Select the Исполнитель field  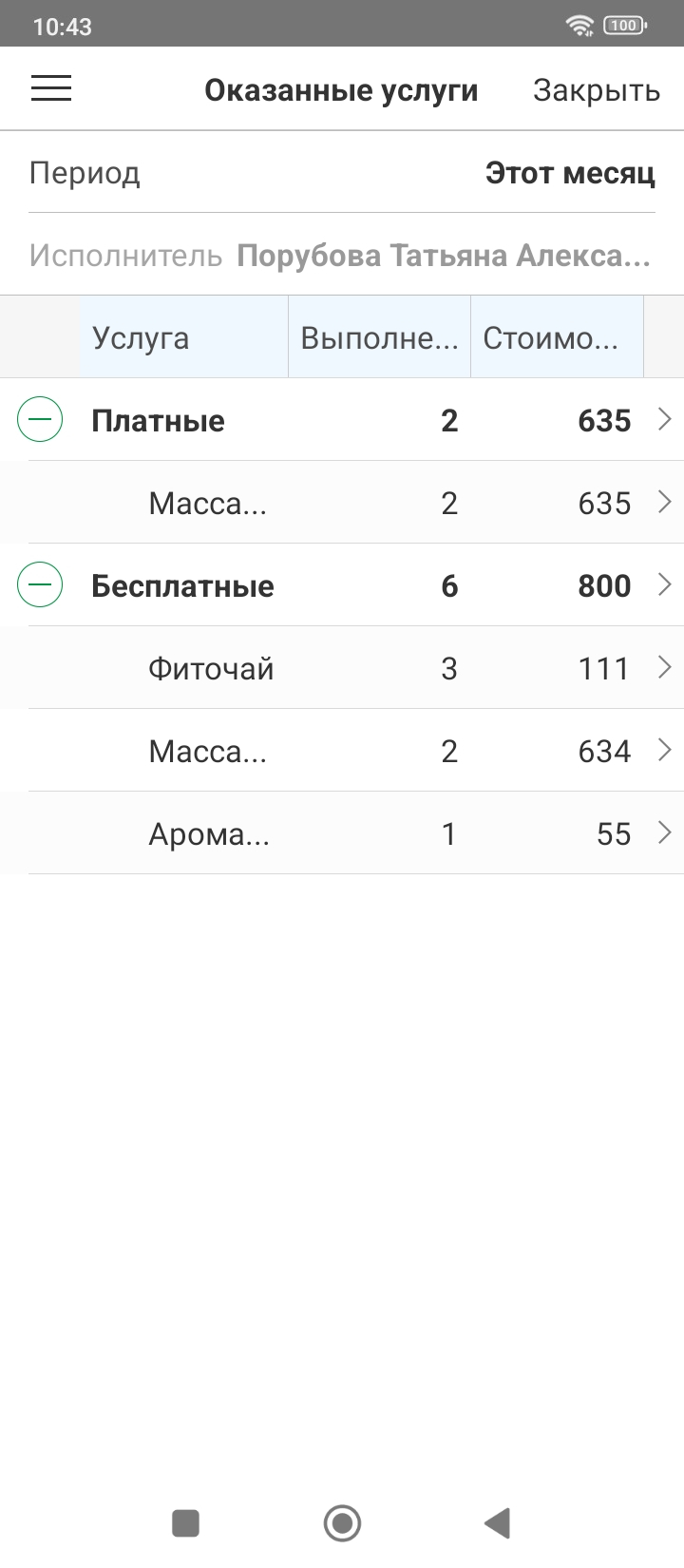(x=442, y=256)
